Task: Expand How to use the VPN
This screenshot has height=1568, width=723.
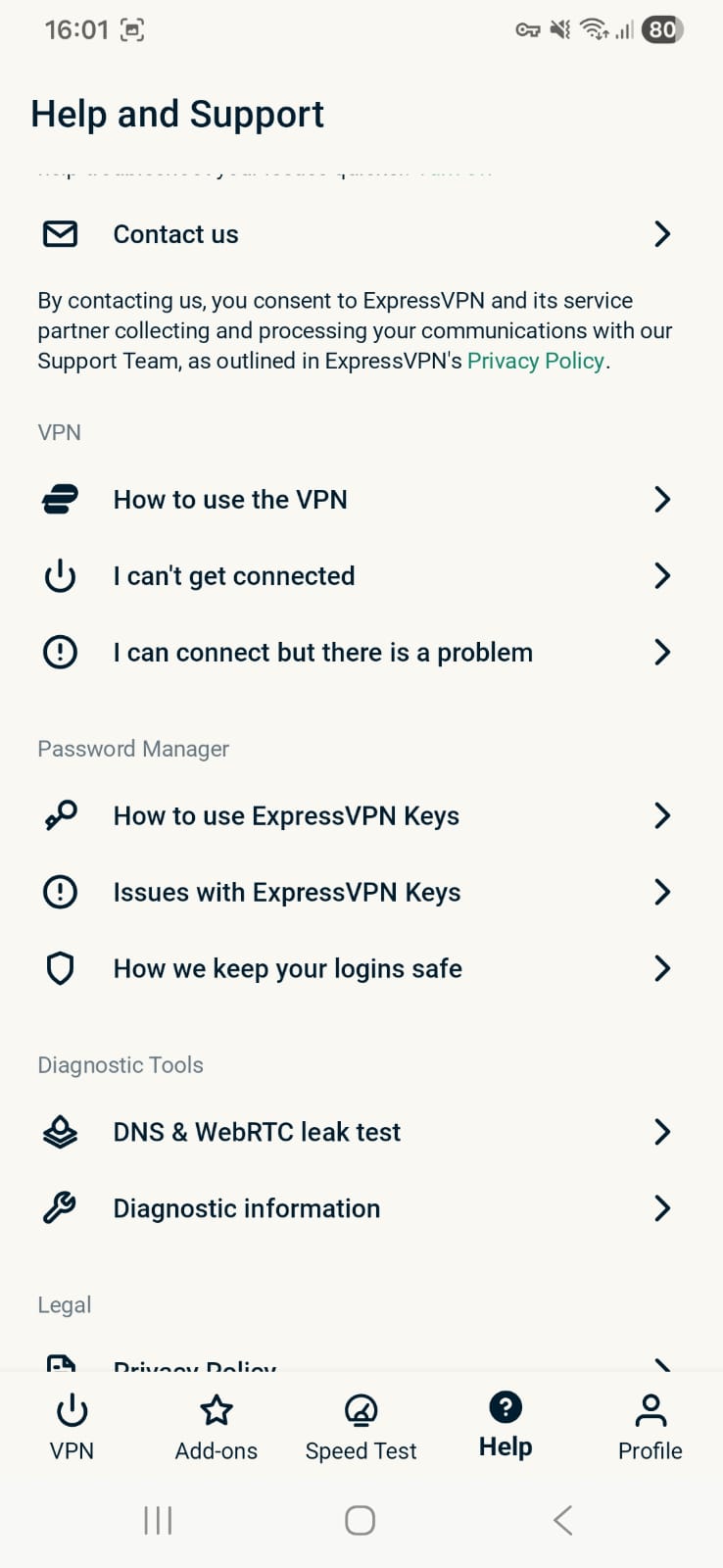Action: pyautogui.click(x=361, y=499)
